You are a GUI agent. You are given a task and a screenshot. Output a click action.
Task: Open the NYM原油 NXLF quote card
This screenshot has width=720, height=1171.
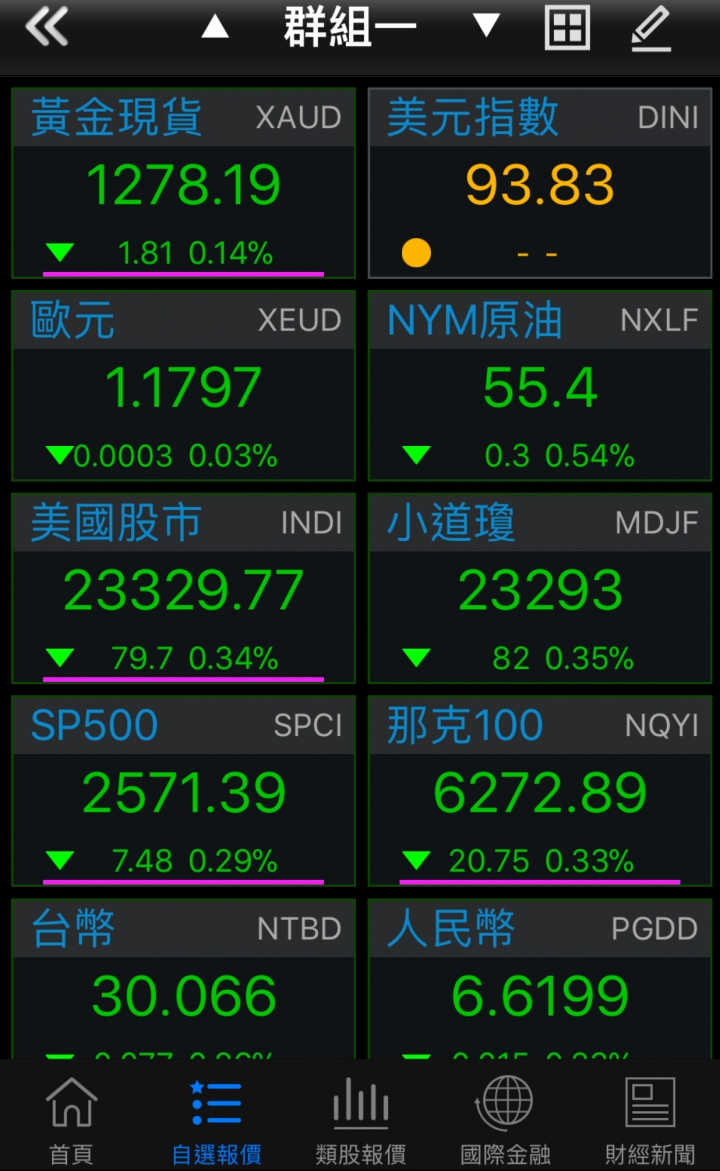click(x=540, y=387)
